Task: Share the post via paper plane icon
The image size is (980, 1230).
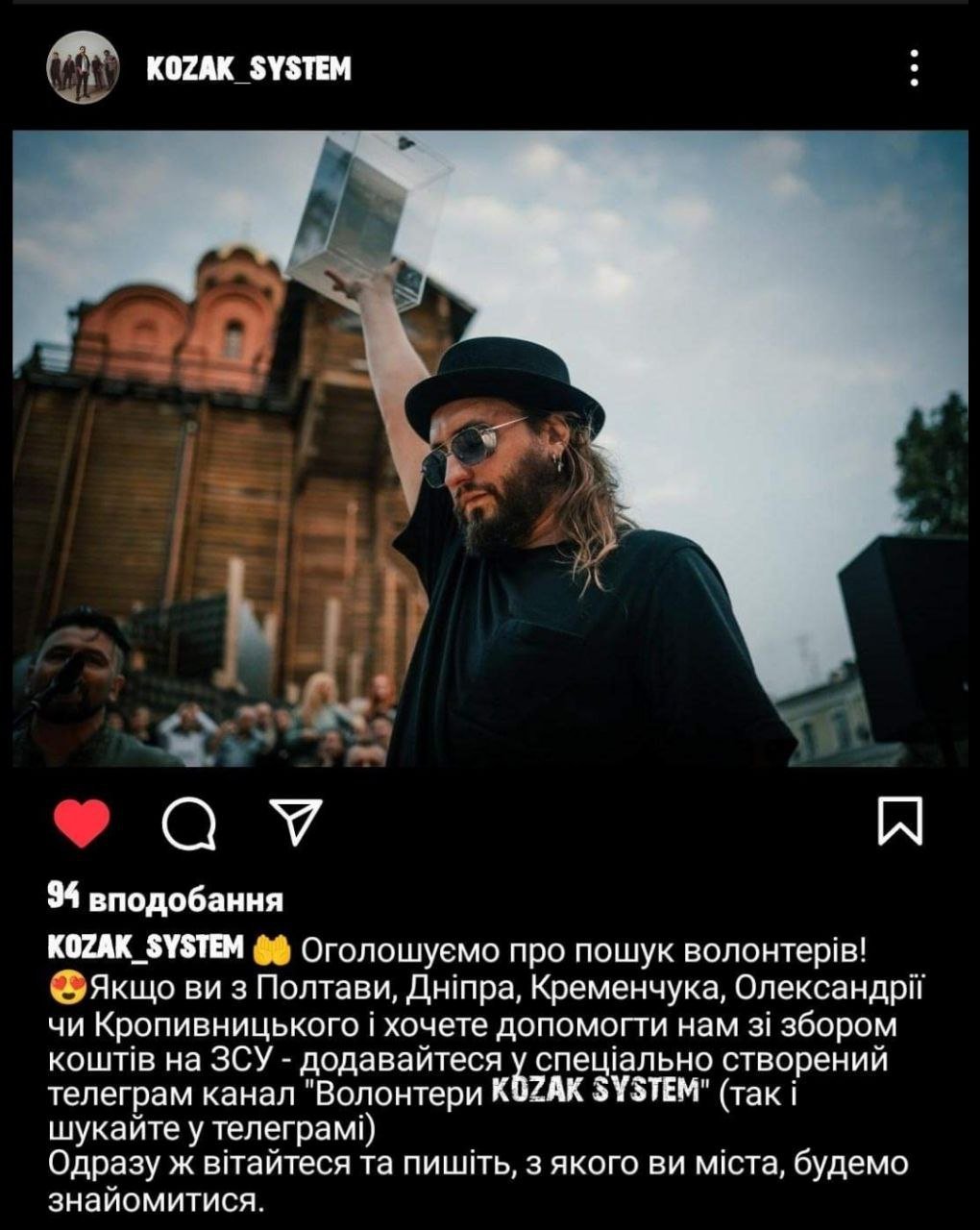Action: coord(293,823)
